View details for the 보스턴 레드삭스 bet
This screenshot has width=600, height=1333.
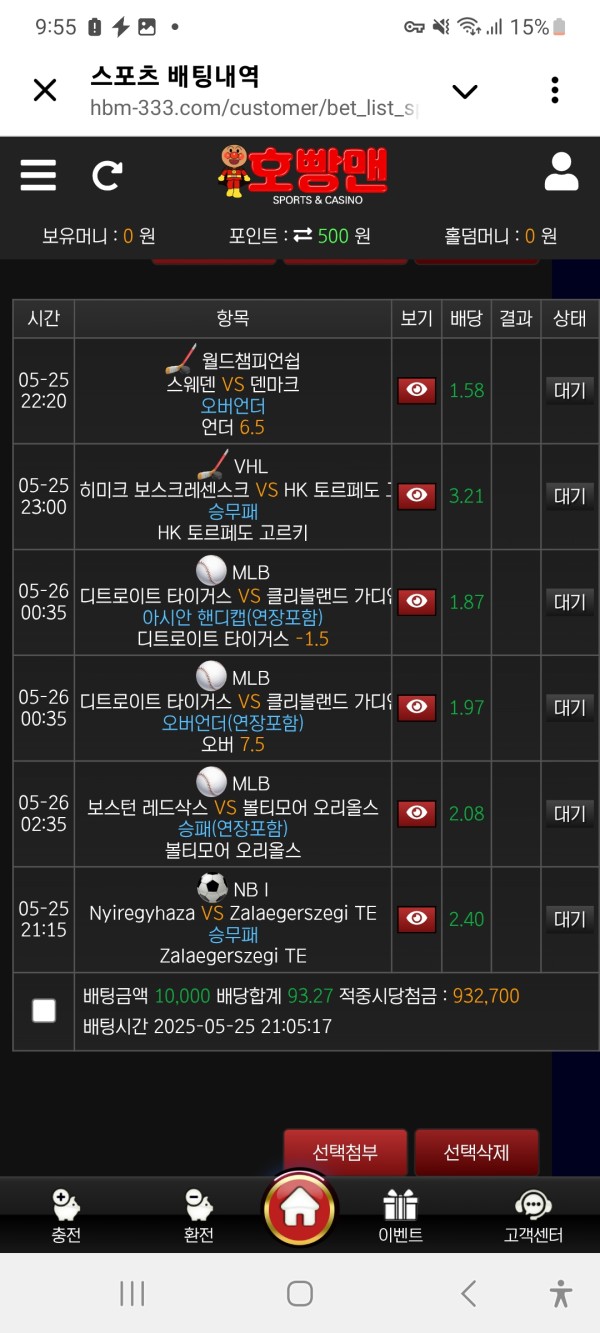pos(416,814)
